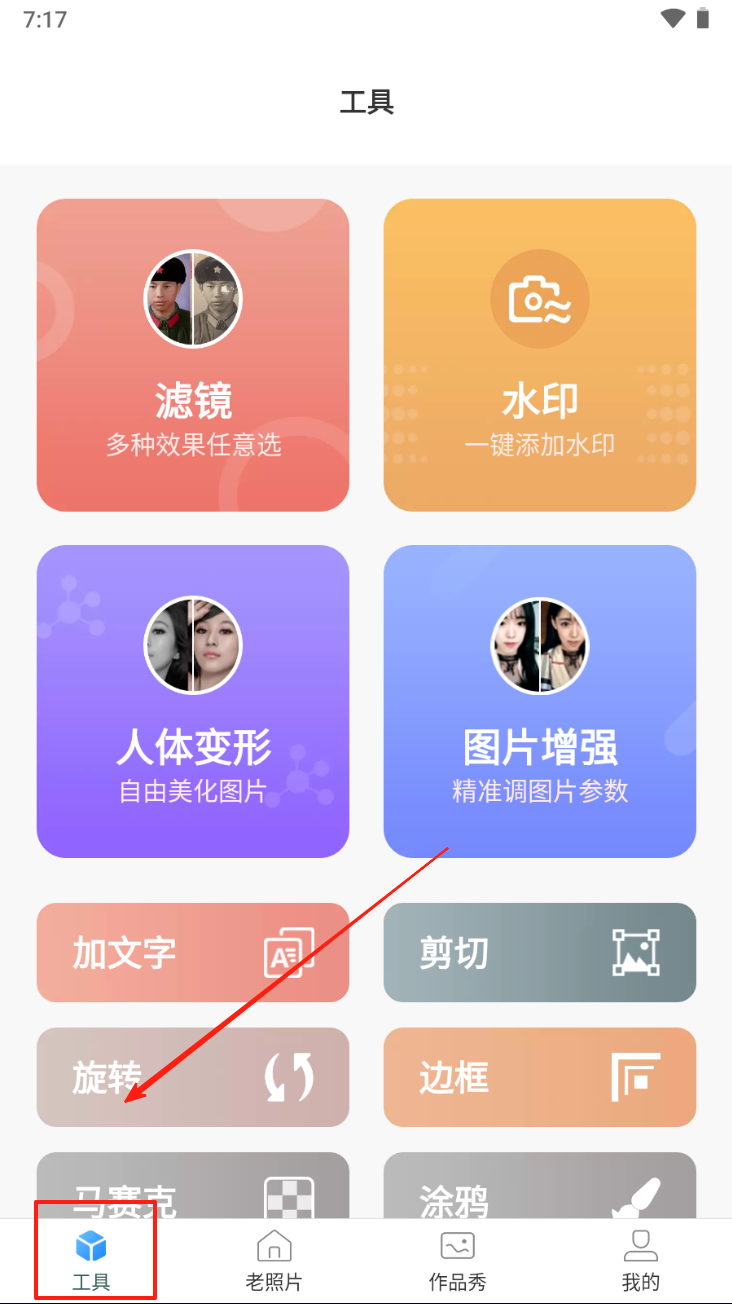Choose the 旋转 rotate tool
This screenshot has height=1304, width=732.
click(193, 1077)
